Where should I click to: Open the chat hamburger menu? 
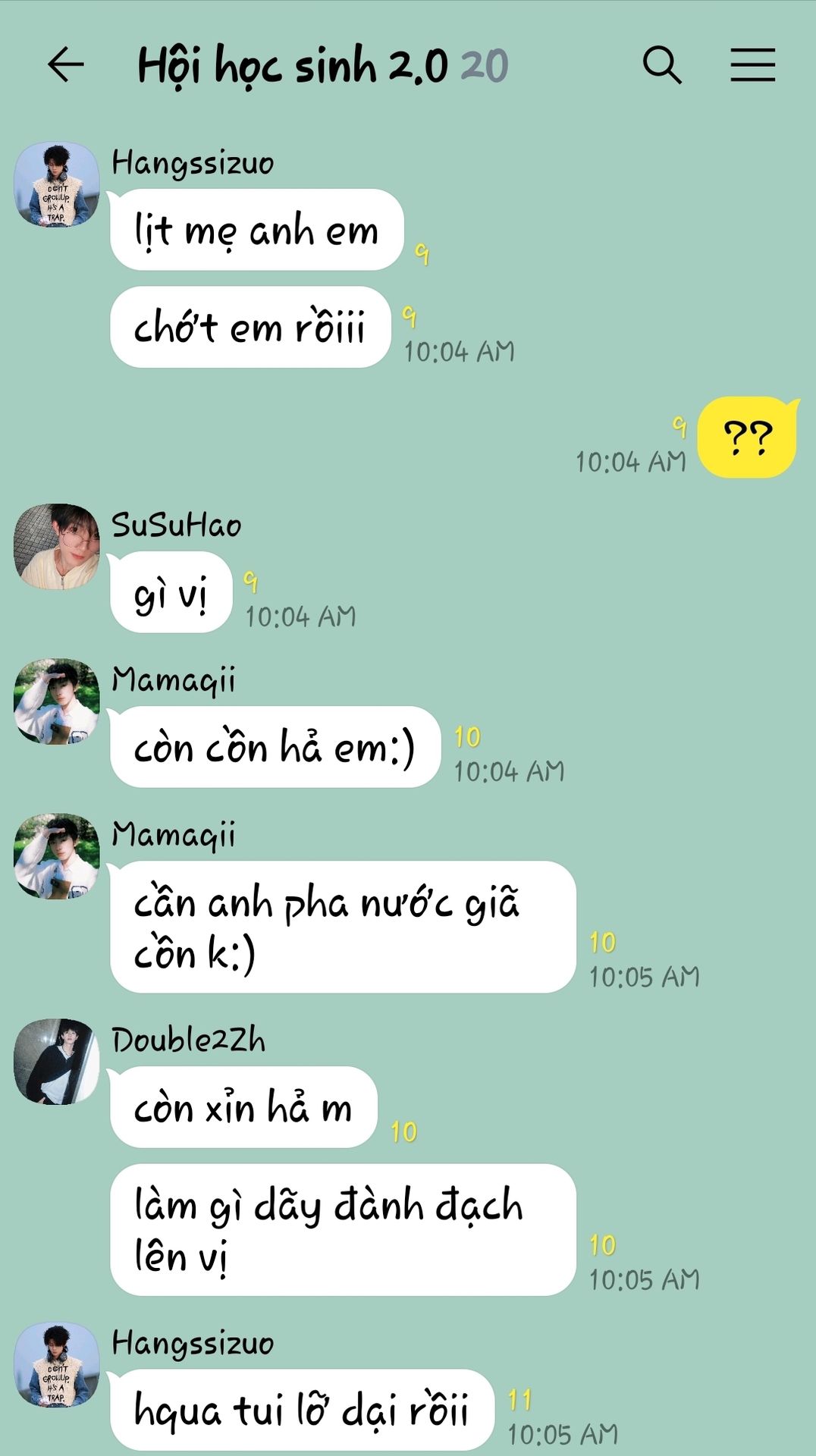coord(752,64)
